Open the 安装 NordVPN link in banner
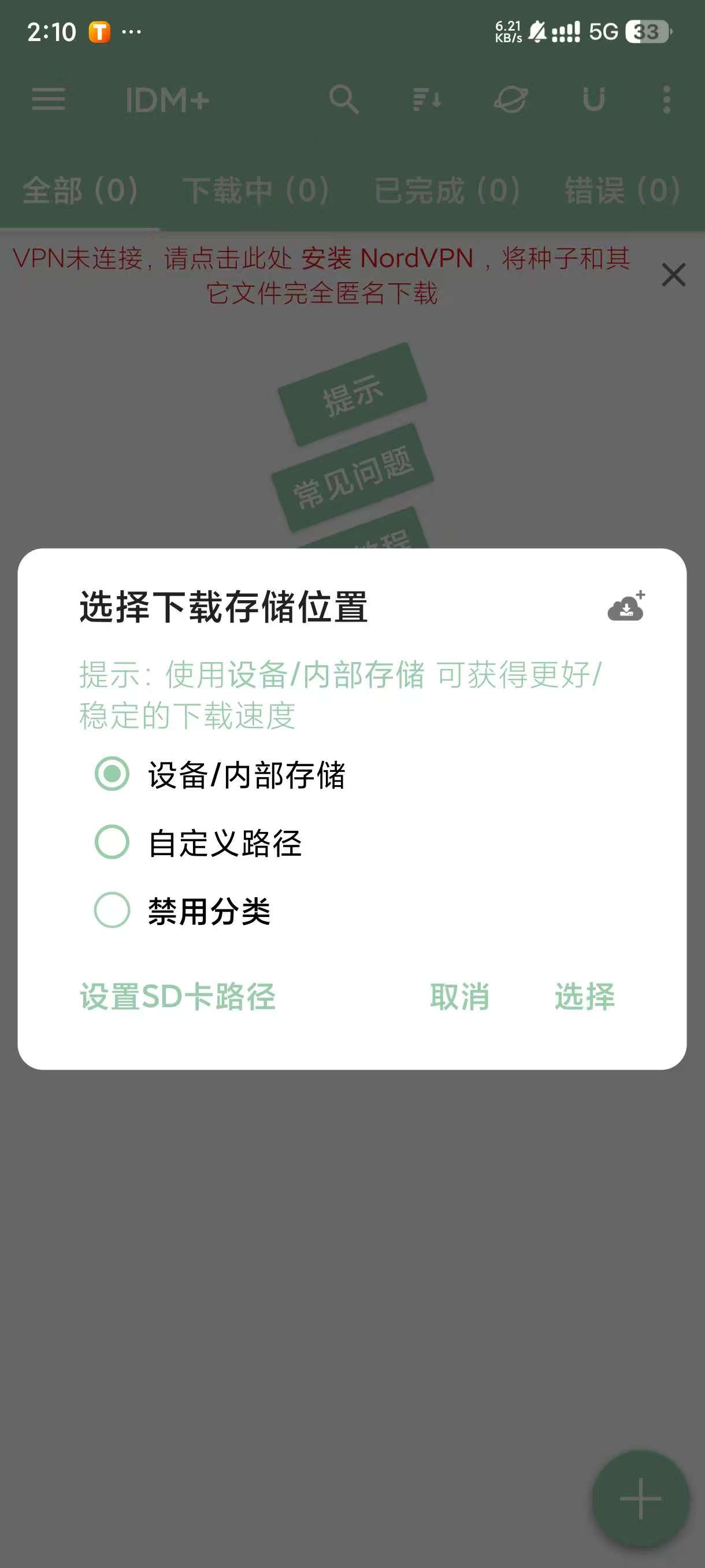The height and width of the screenshot is (1568, 705). [389, 258]
